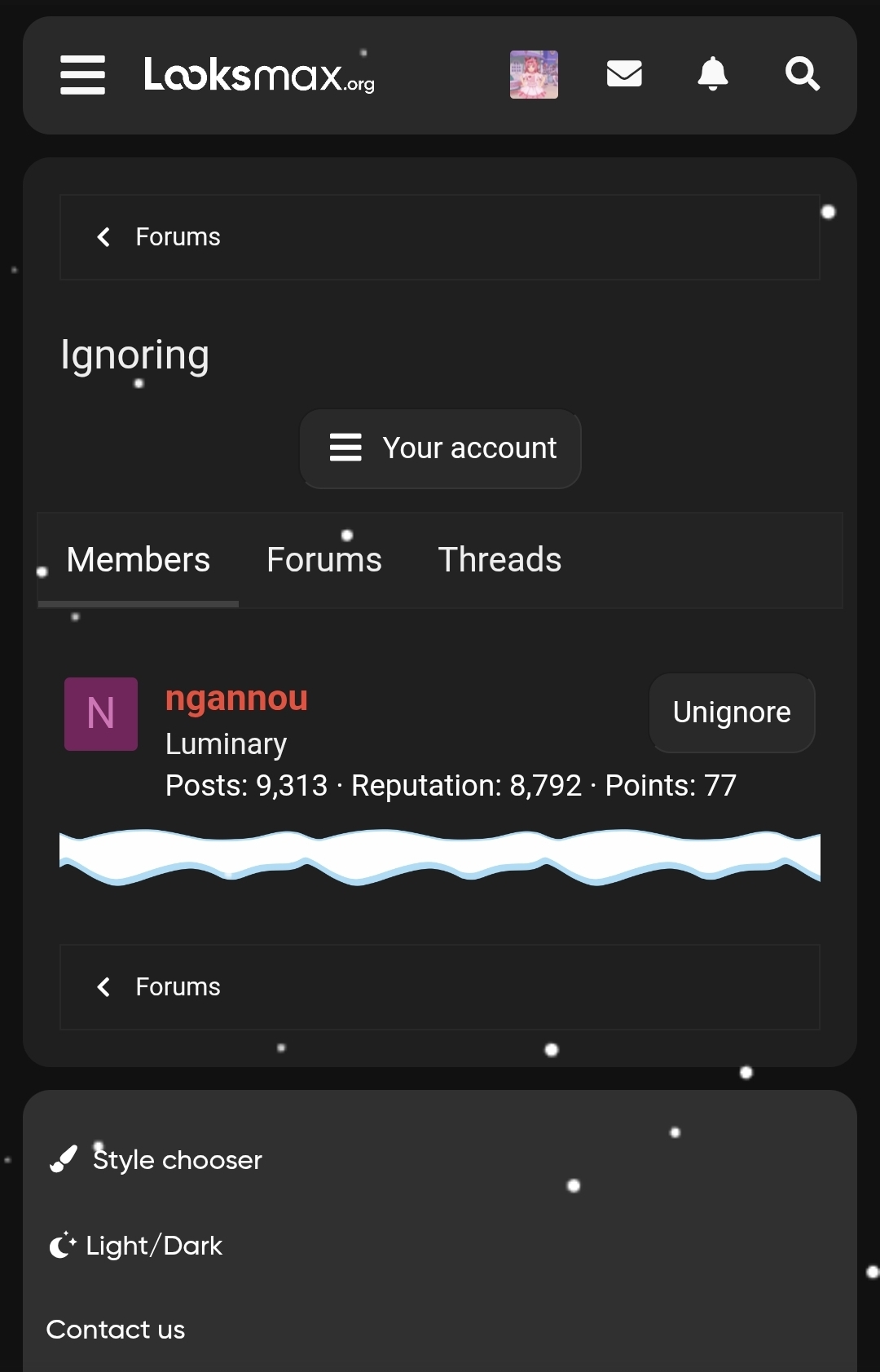880x1372 pixels.
Task: Open the private messages inbox
Action: tap(624, 74)
